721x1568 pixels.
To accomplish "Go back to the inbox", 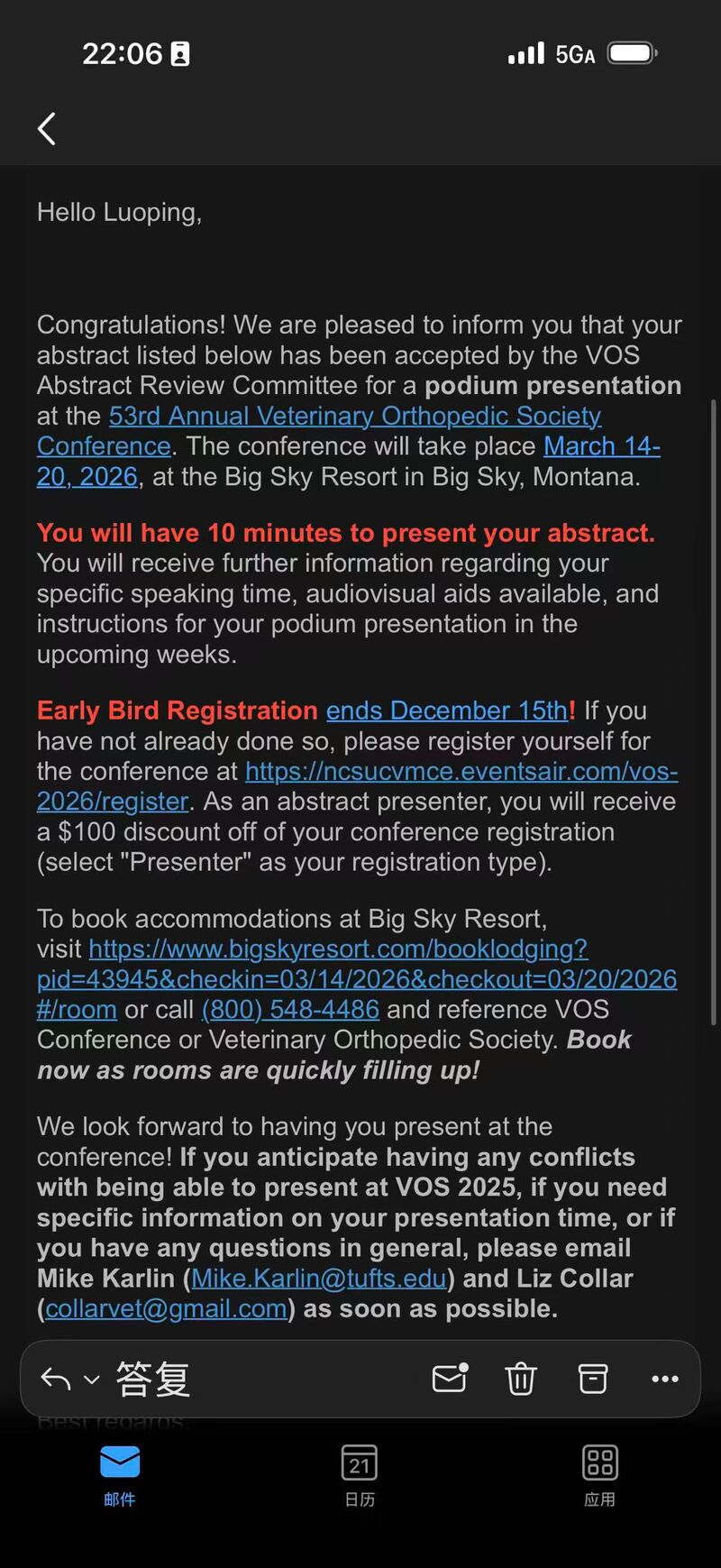I will click(47, 129).
